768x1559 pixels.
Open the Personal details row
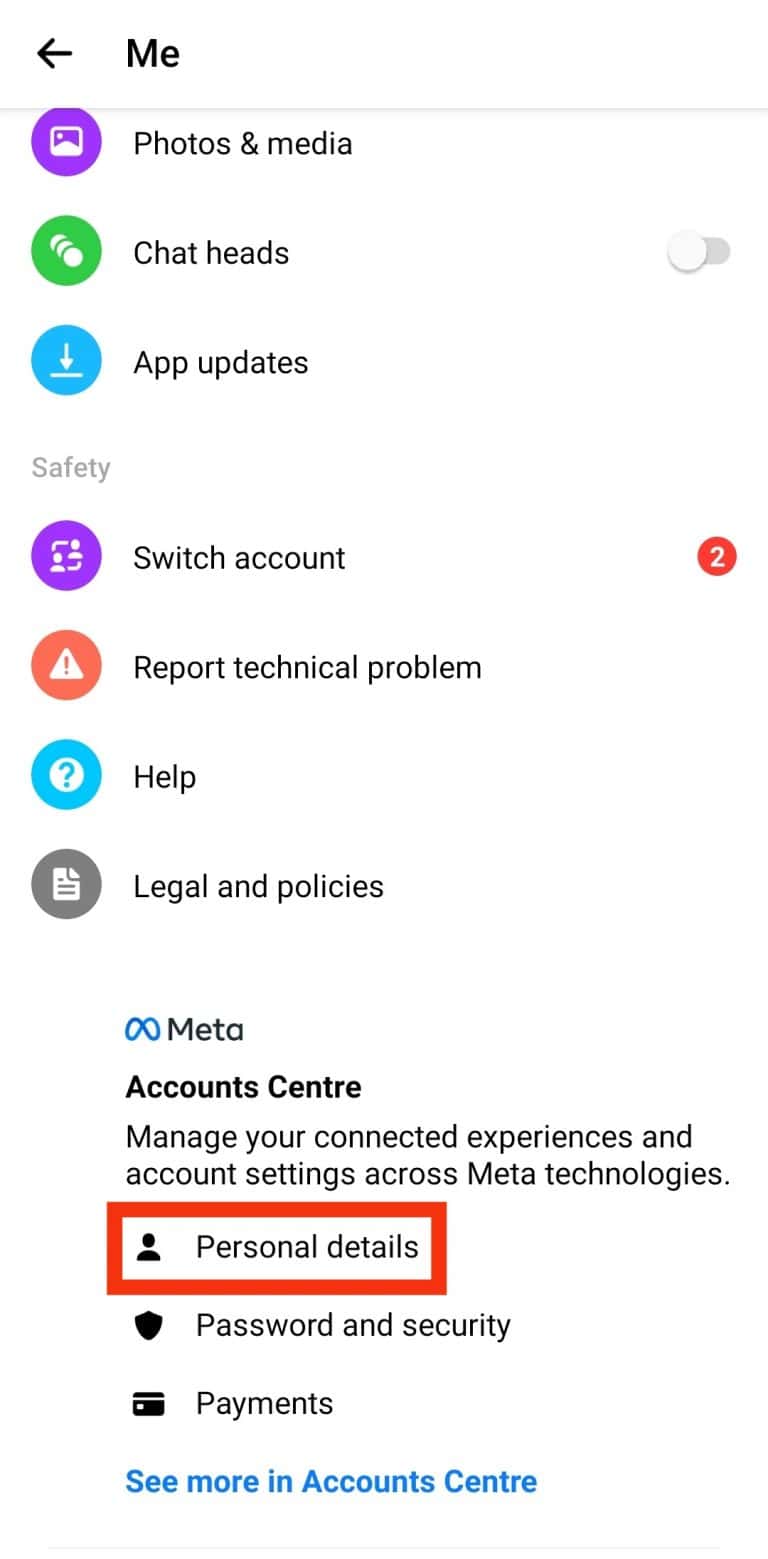(x=307, y=1246)
